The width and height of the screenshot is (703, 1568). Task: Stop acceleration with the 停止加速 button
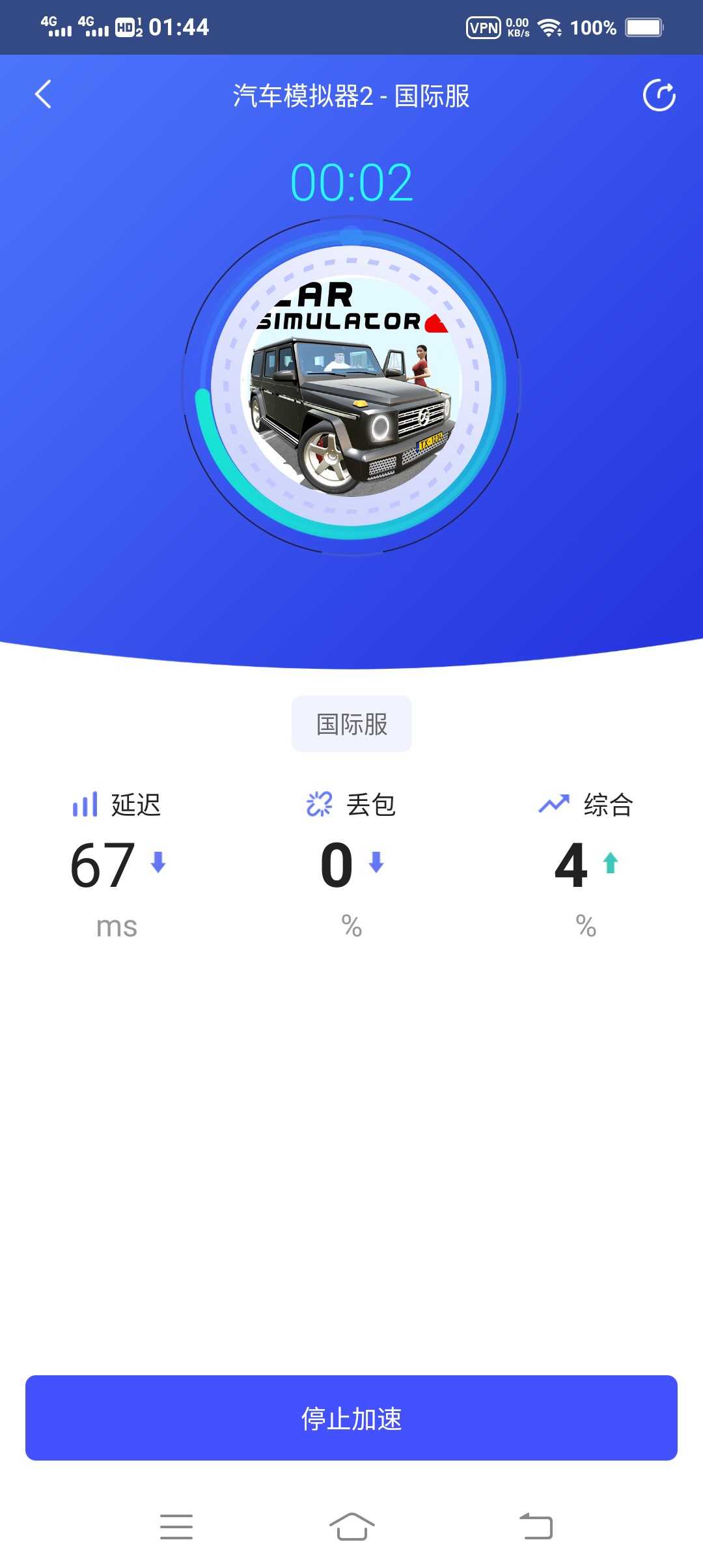coord(351,1418)
